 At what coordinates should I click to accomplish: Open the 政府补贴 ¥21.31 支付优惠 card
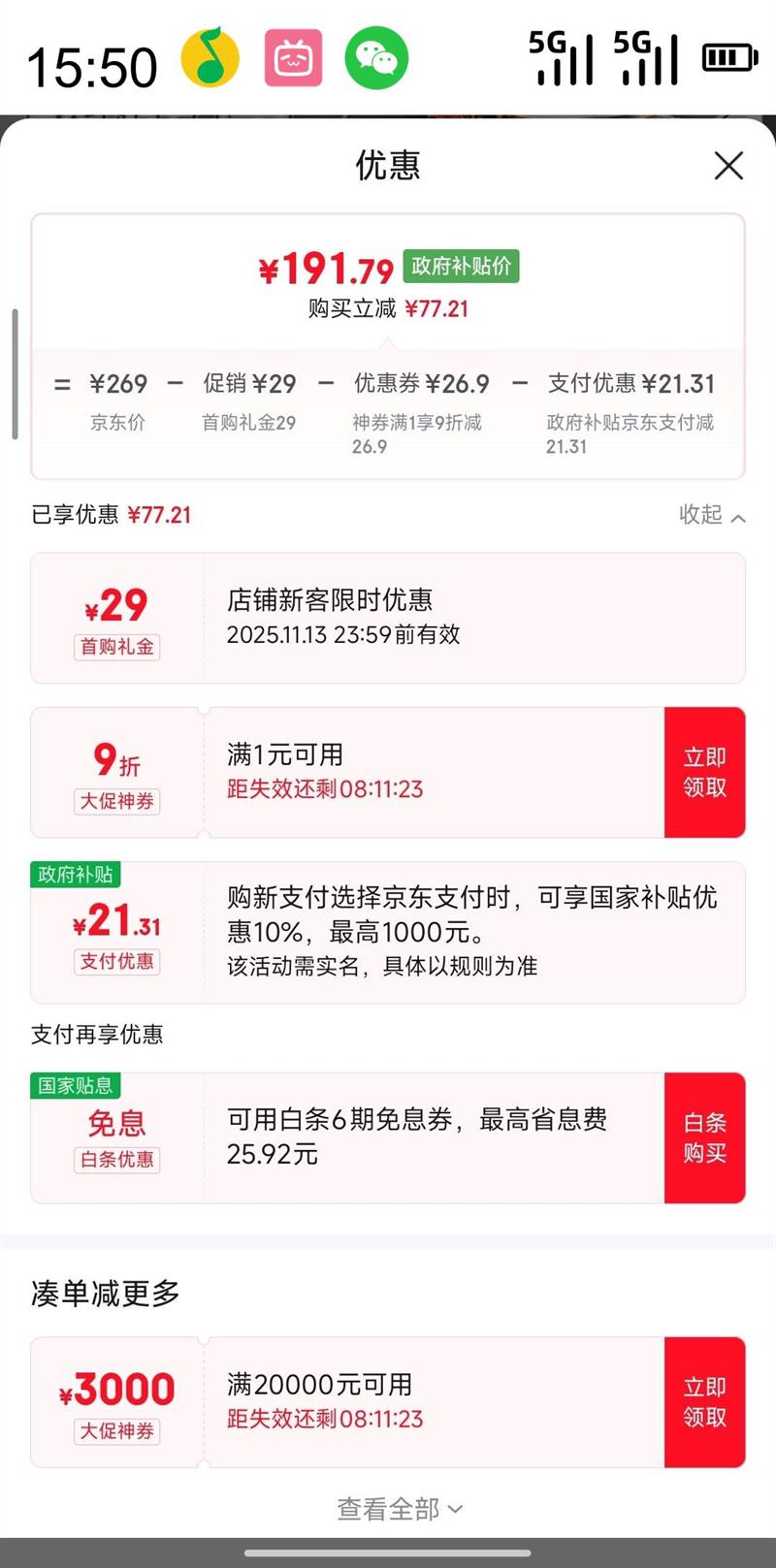(x=388, y=933)
